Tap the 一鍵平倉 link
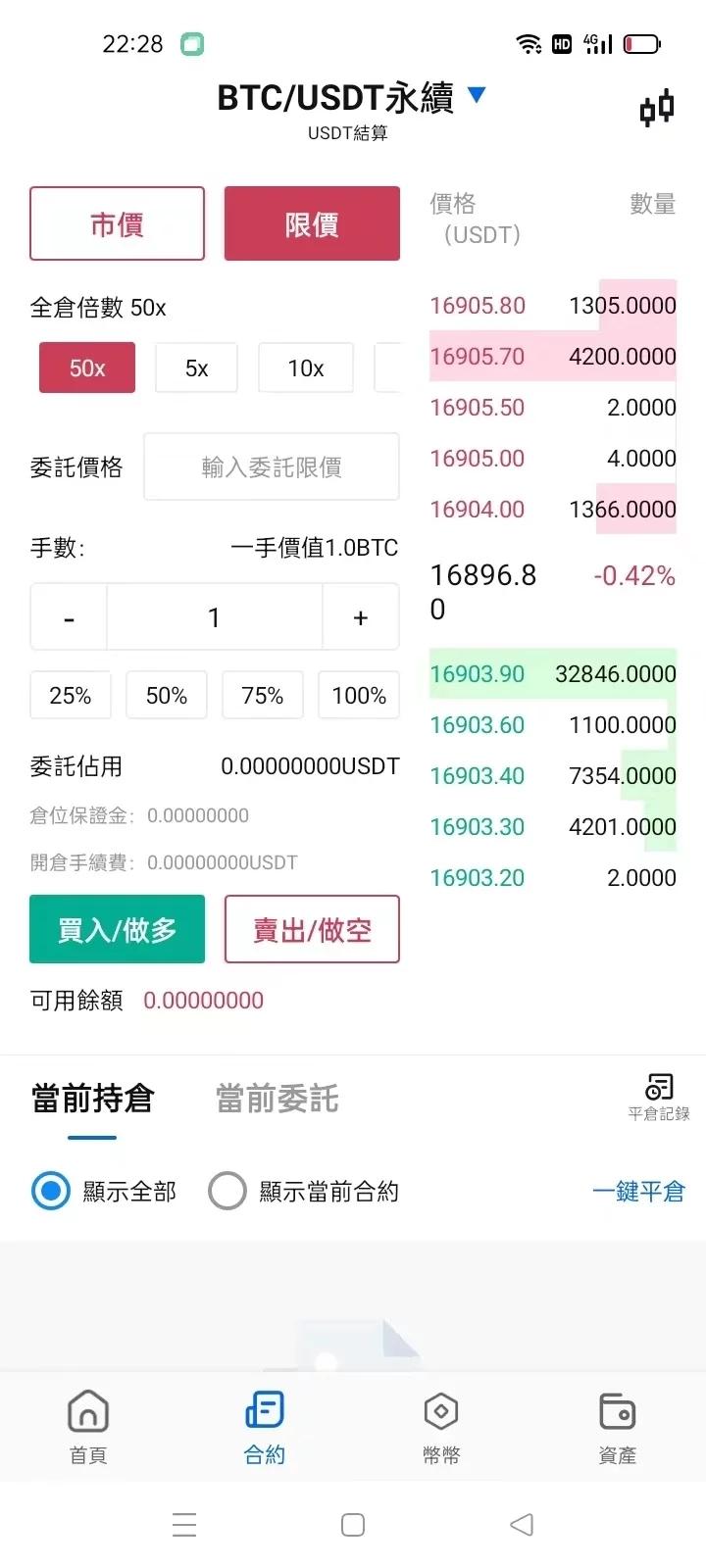 [638, 1192]
